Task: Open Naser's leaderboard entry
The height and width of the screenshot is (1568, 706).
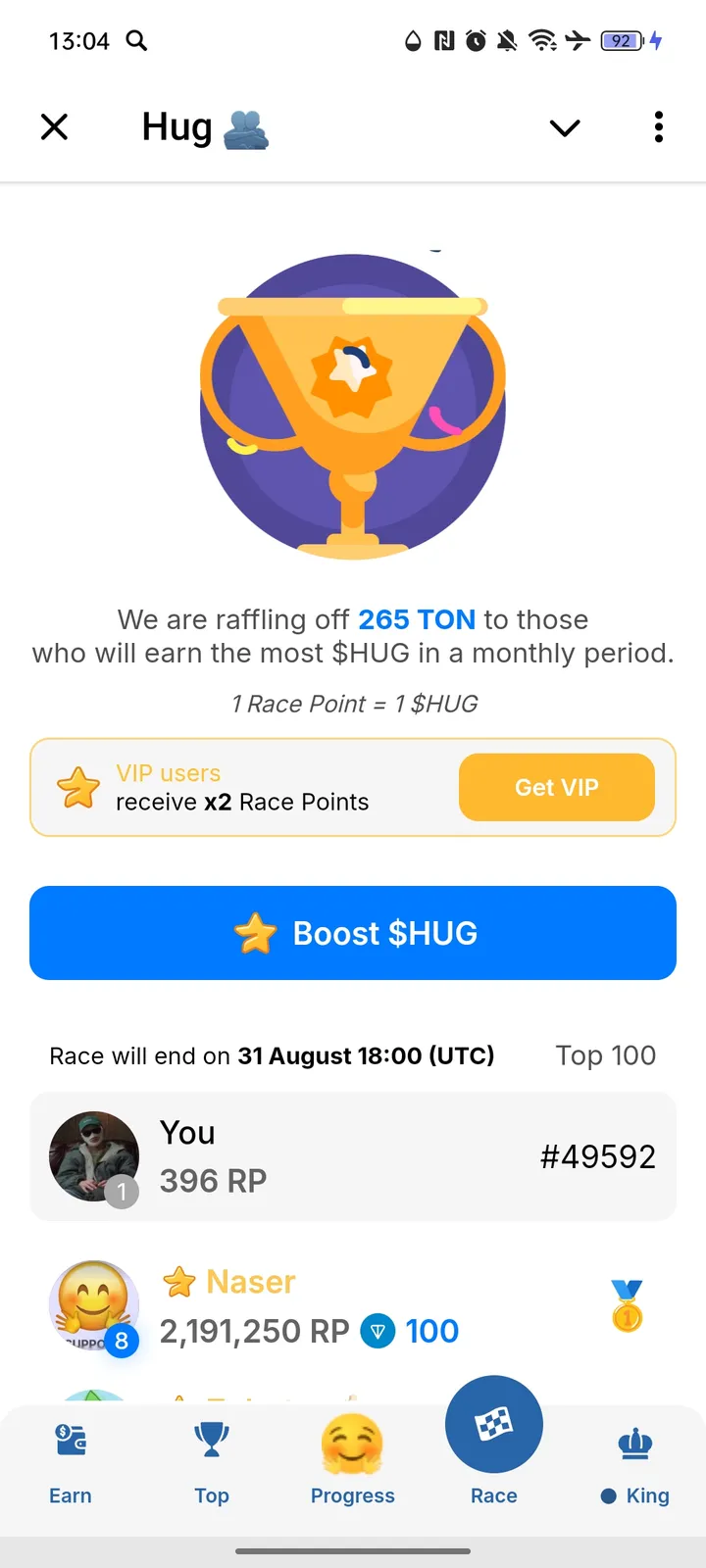Action: pyautogui.click(x=353, y=1306)
